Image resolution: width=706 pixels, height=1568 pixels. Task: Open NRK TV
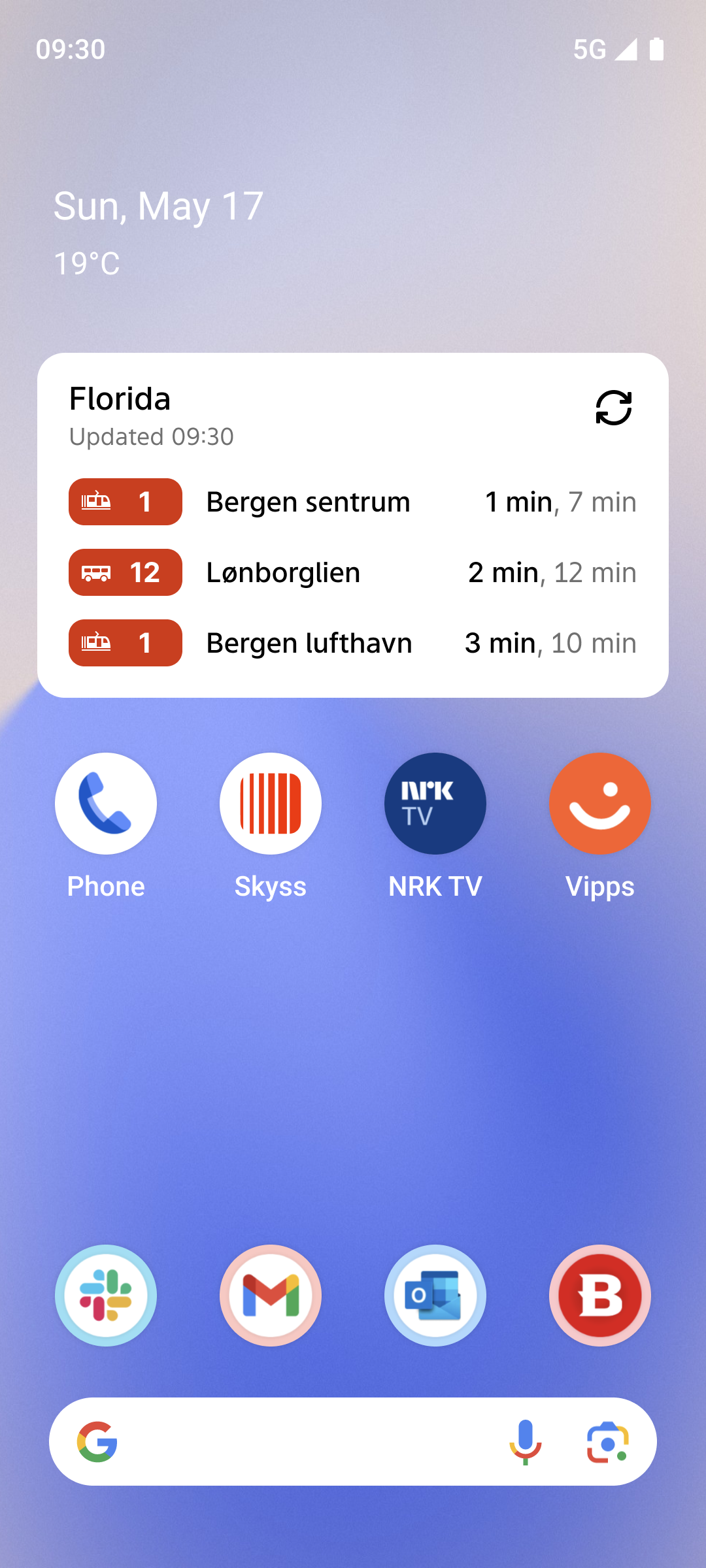pyautogui.click(x=435, y=804)
